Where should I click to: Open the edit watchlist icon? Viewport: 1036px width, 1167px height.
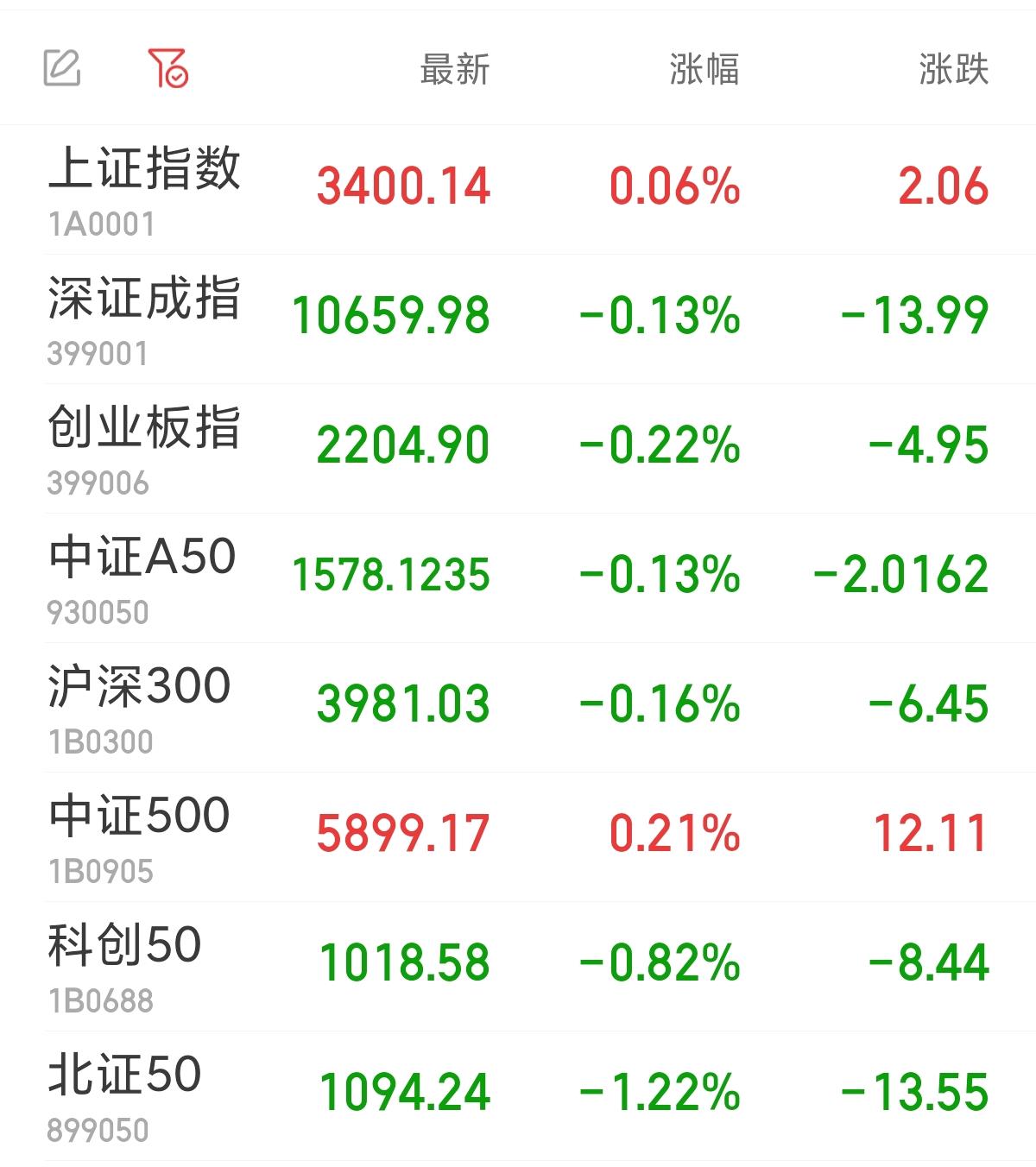tap(62, 68)
